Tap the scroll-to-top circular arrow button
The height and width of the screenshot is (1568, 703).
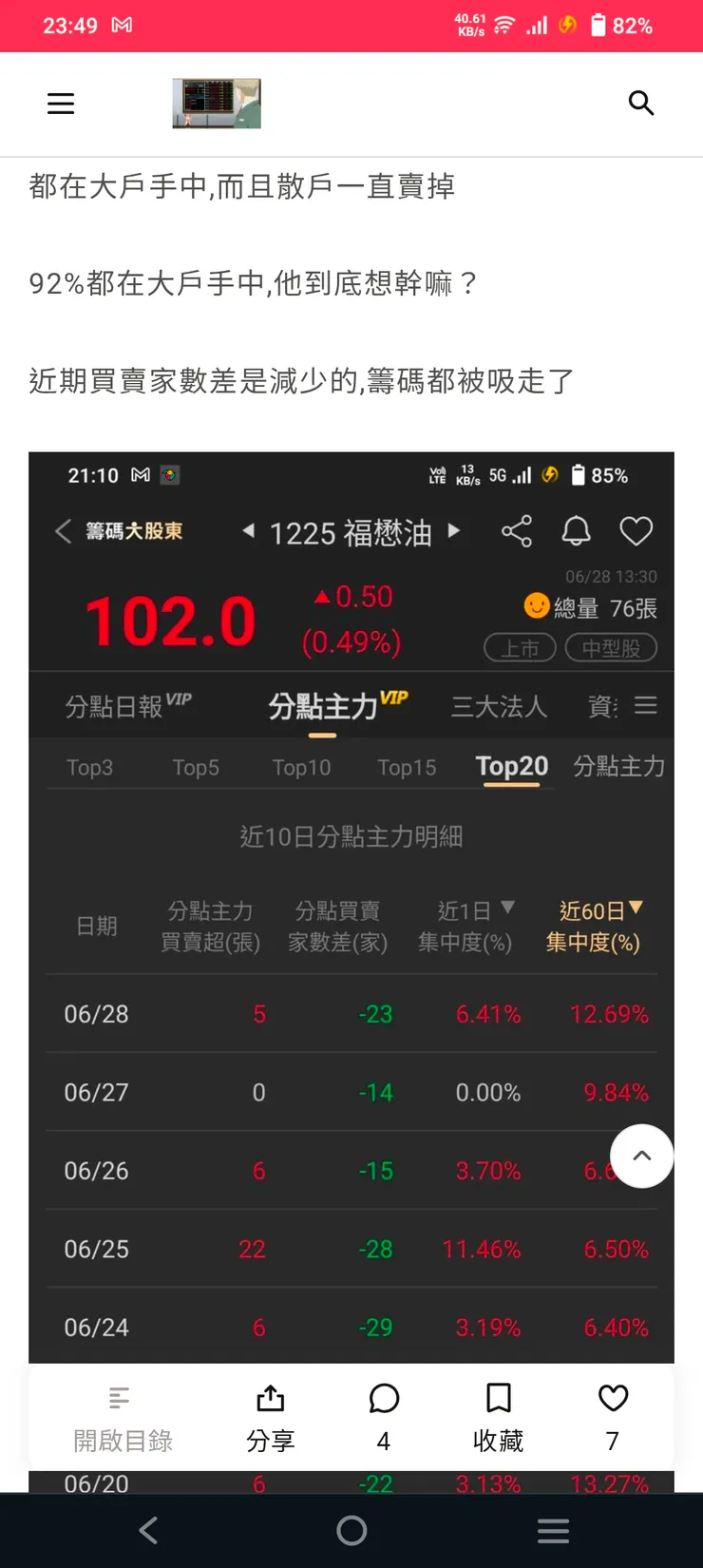point(641,1157)
